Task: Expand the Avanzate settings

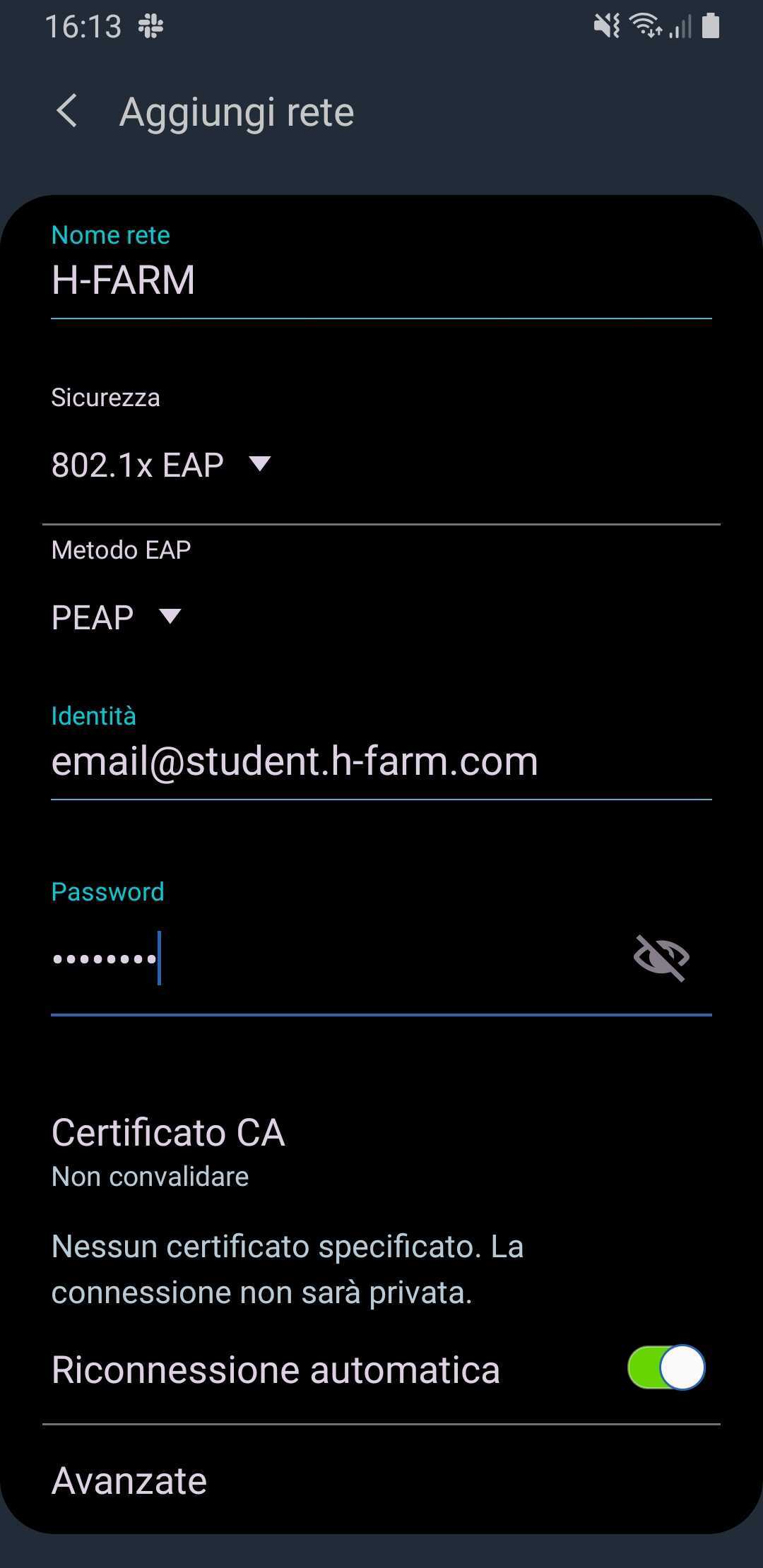Action: point(129,1480)
